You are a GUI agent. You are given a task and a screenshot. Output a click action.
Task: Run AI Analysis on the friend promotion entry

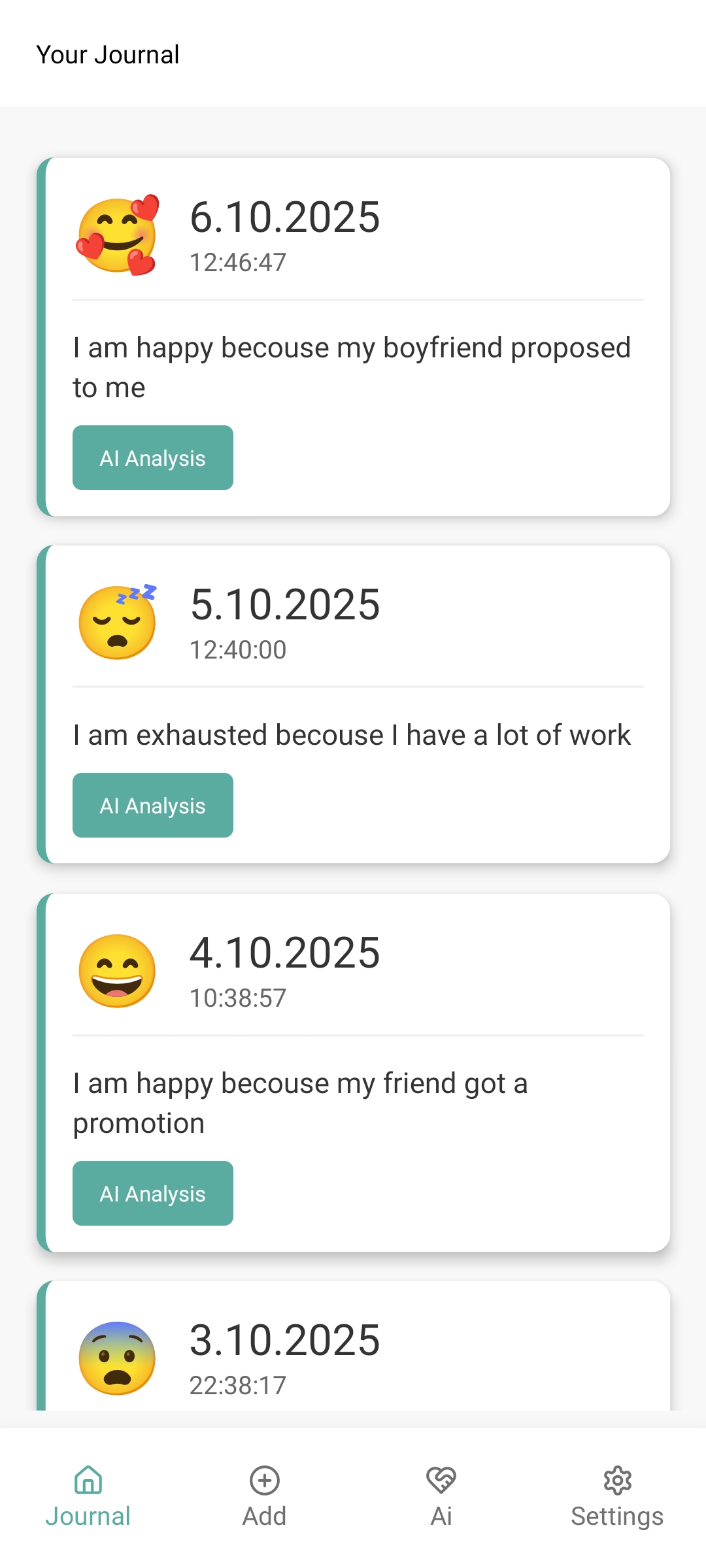152,1193
